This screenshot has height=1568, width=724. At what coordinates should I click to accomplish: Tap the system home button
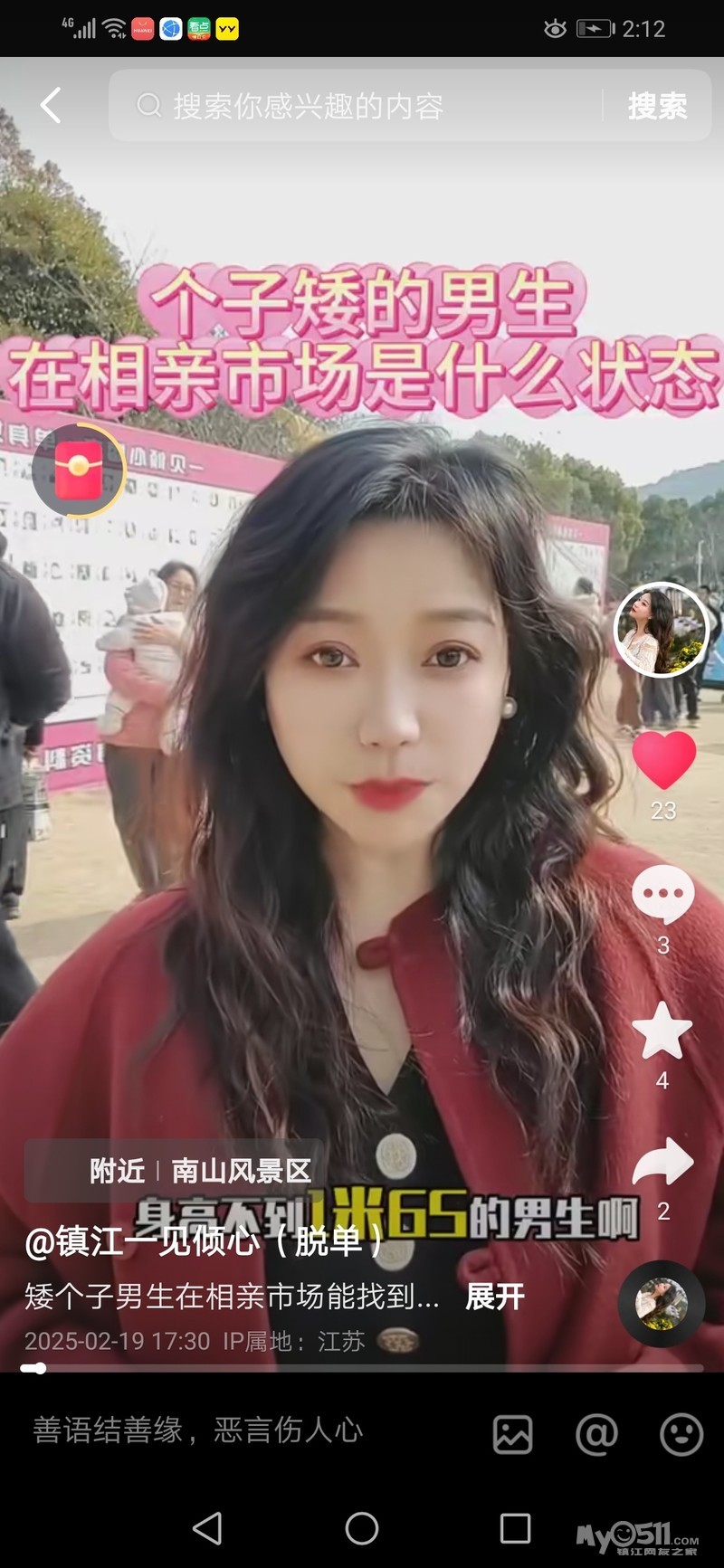click(x=362, y=1528)
